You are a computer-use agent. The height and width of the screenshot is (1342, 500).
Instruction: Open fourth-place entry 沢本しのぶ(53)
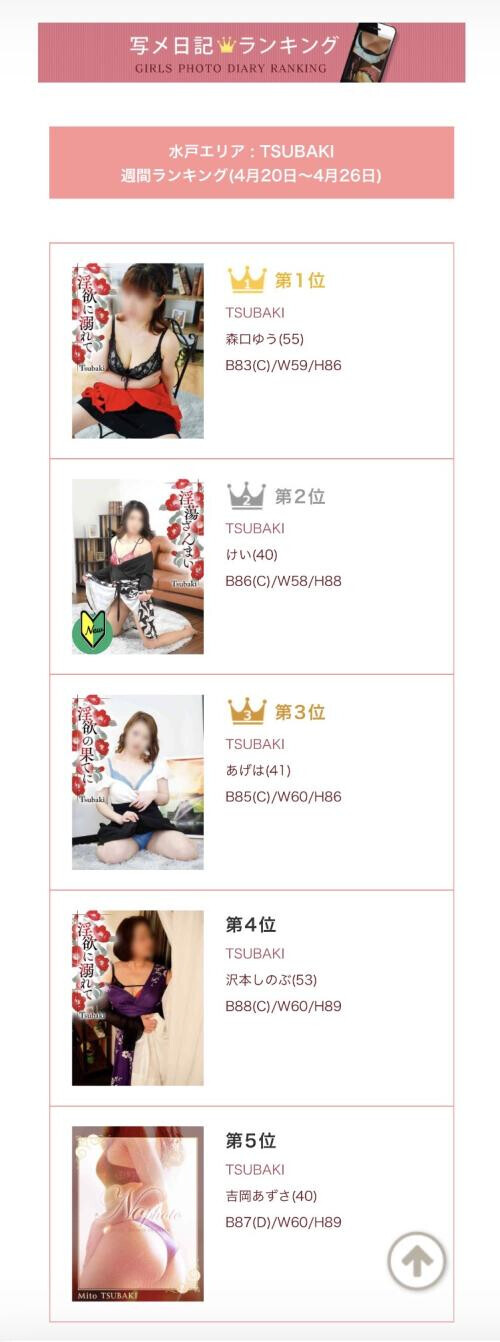point(251,998)
